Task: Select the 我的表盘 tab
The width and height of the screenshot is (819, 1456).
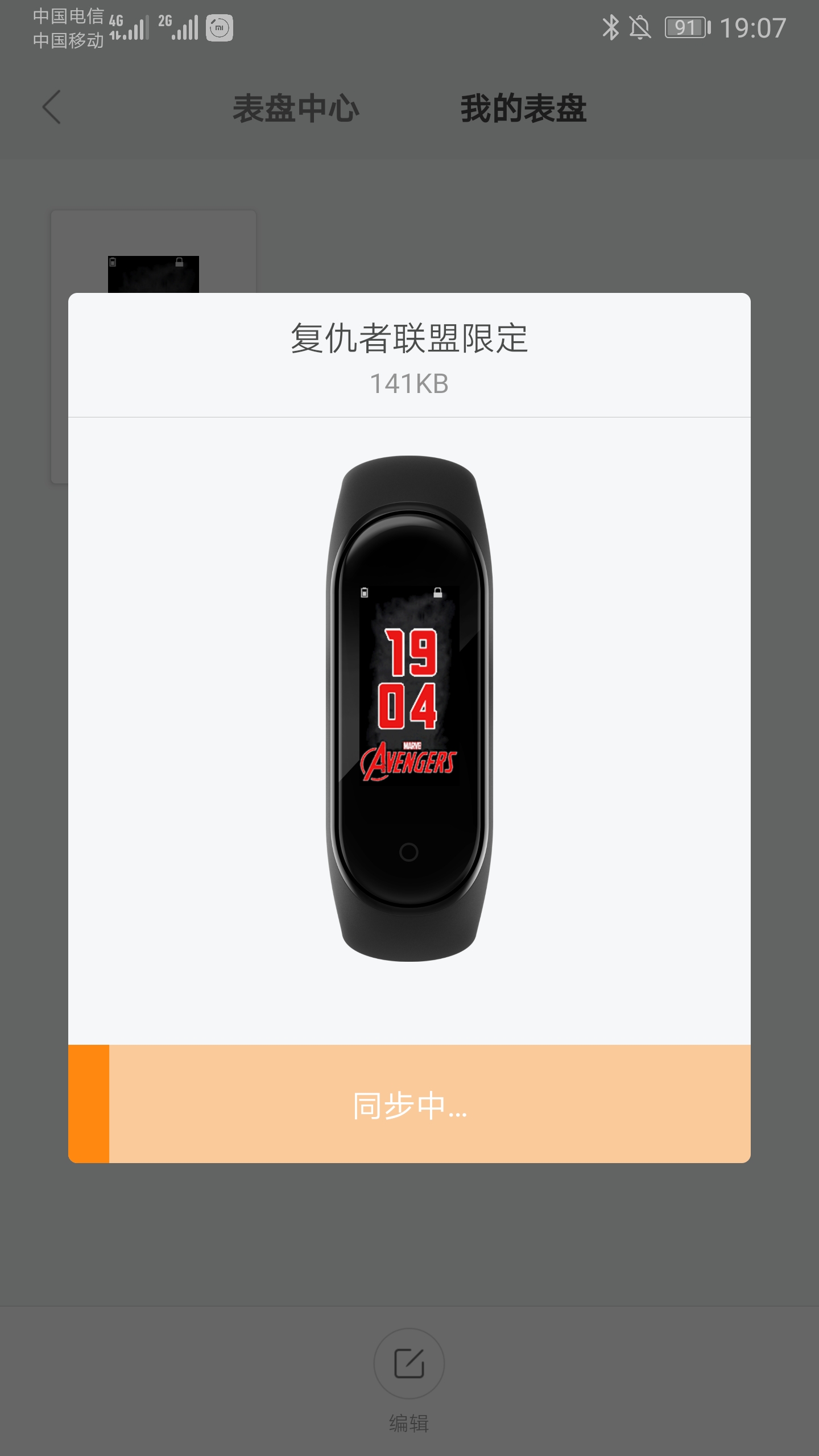Action: point(523,109)
